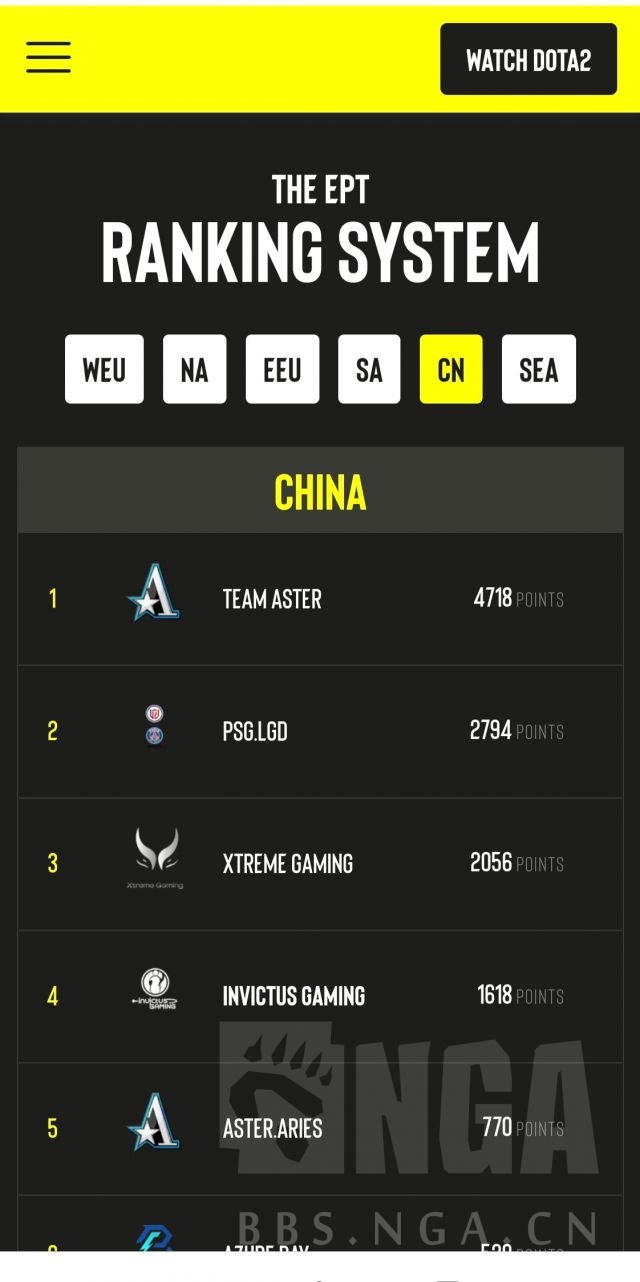
Task: Select the NA region tab
Action: point(194,370)
